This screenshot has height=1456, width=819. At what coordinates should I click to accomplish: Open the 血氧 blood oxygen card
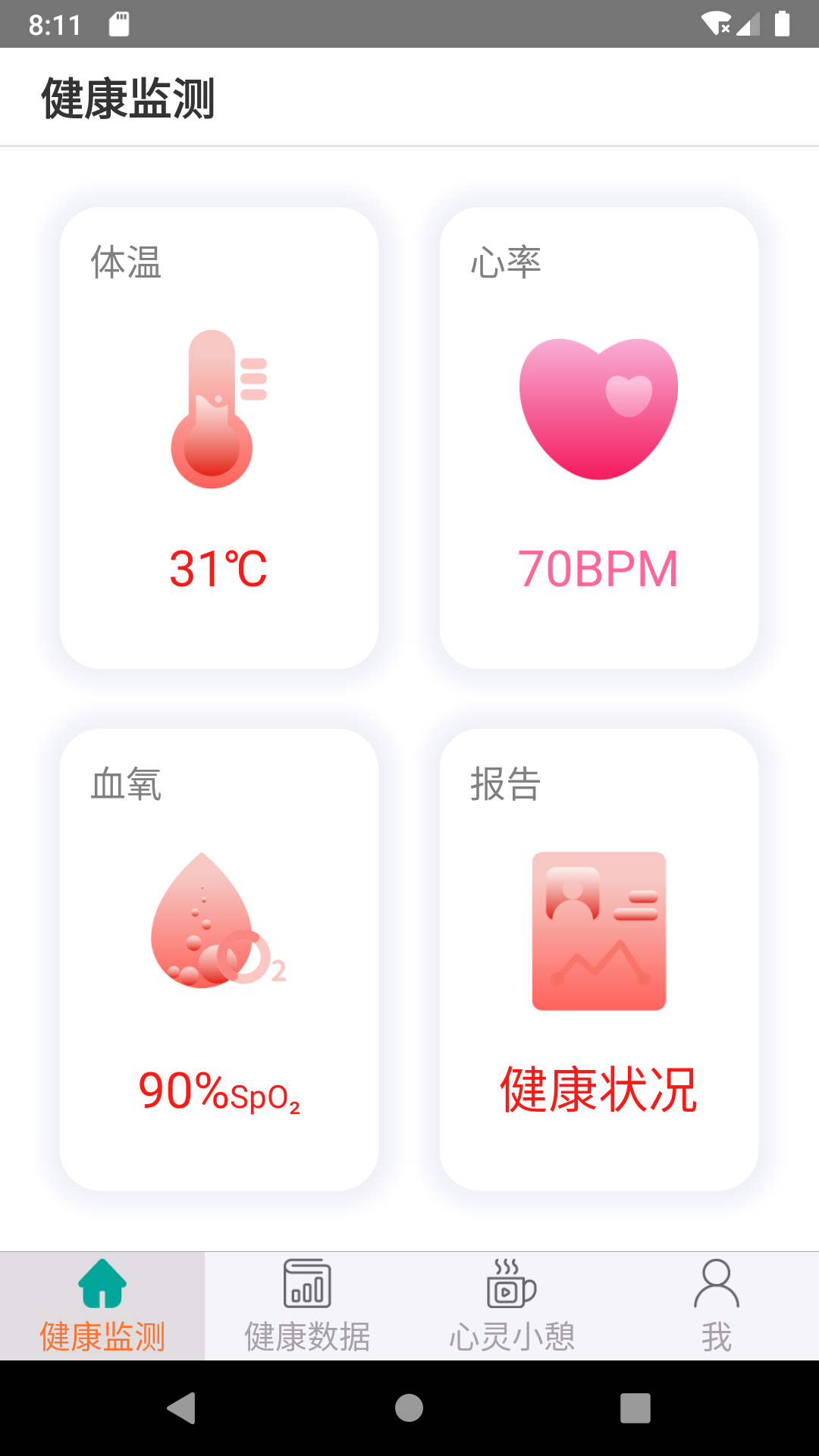point(219,959)
